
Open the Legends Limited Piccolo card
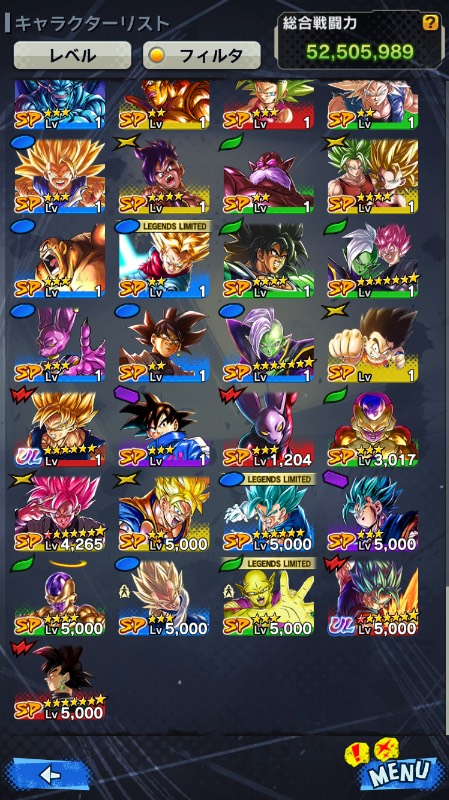point(268,597)
